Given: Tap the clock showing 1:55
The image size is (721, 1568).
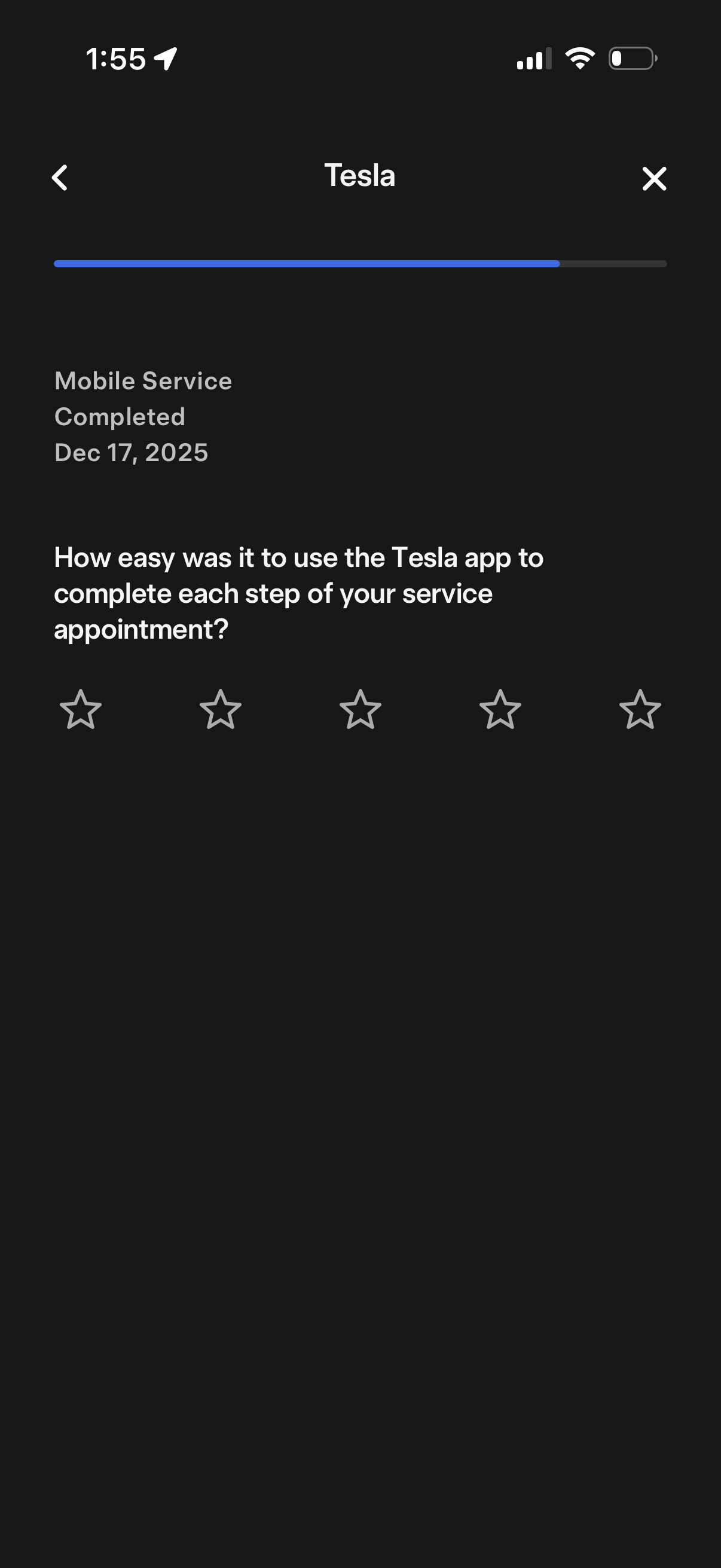Looking at the screenshot, I should pyautogui.click(x=117, y=58).
